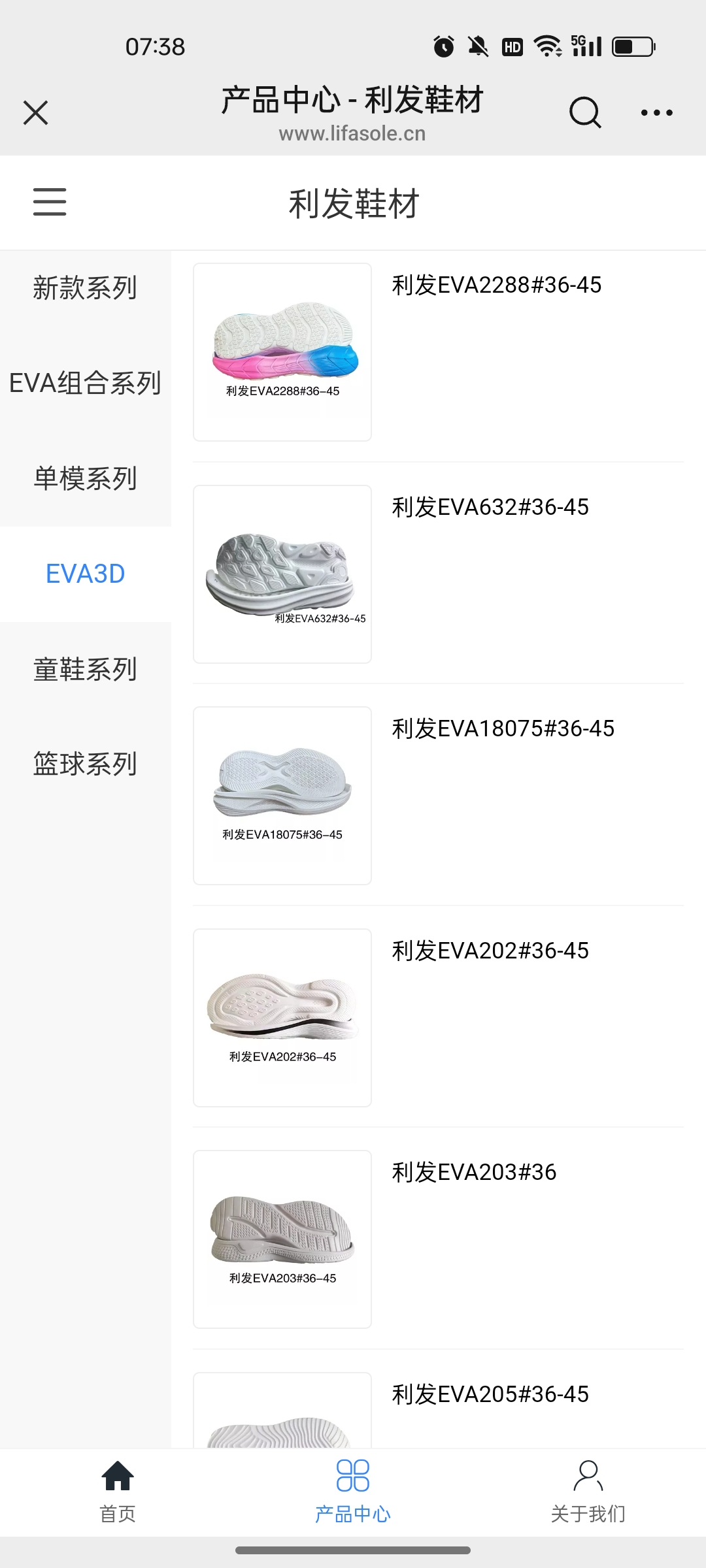Open the hamburger drawer menu

(x=50, y=202)
